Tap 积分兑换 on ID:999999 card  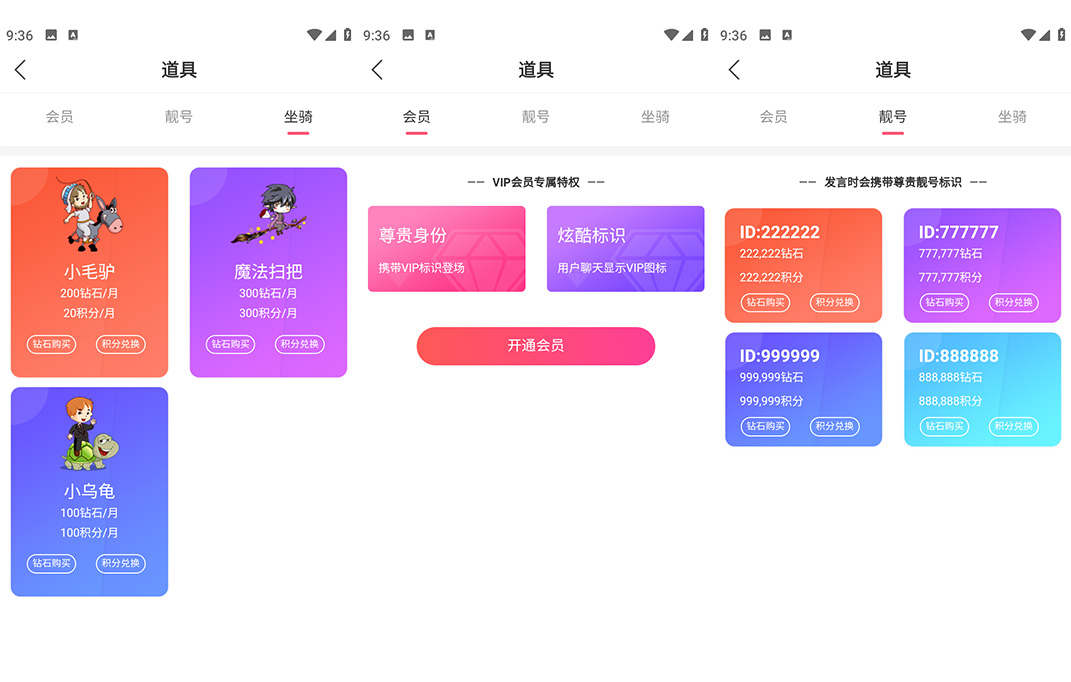pyautogui.click(x=834, y=426)
